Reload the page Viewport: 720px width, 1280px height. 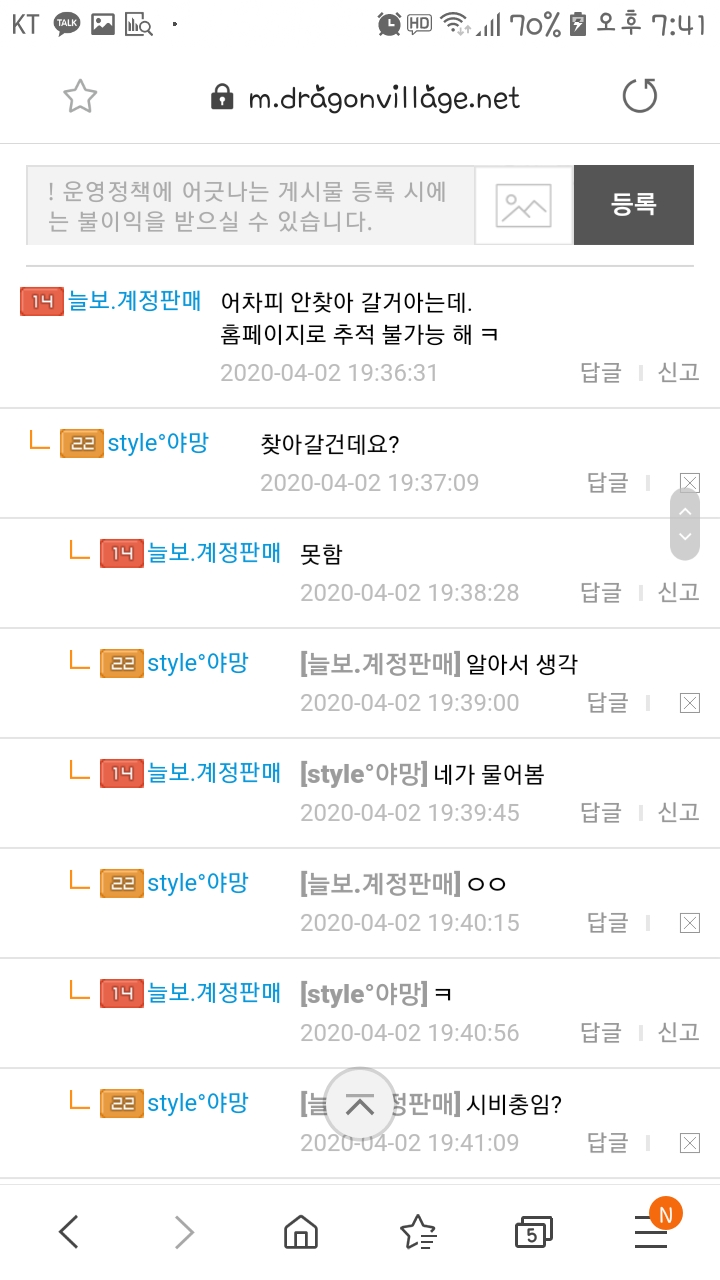640,97
